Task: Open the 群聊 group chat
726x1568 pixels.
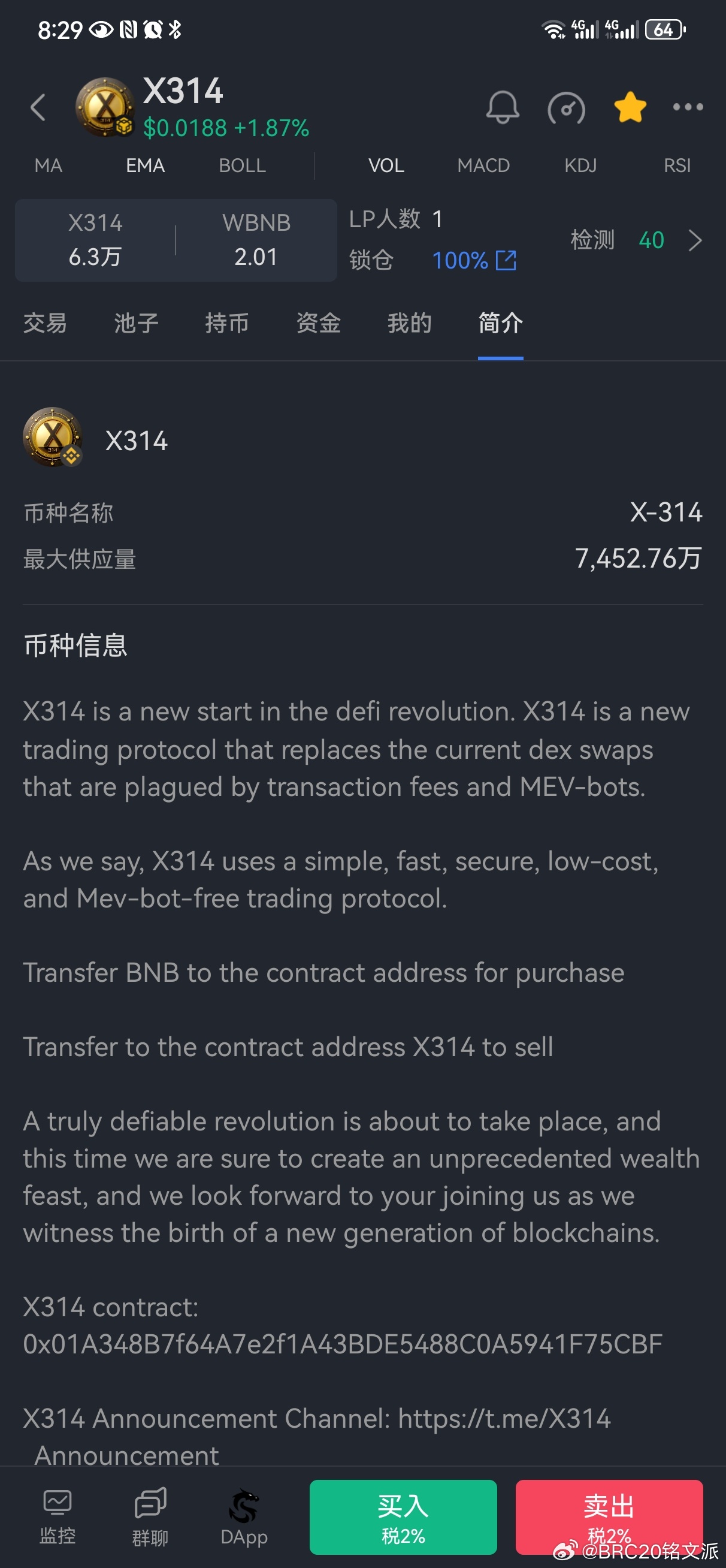Action: tap(150, 1517)
